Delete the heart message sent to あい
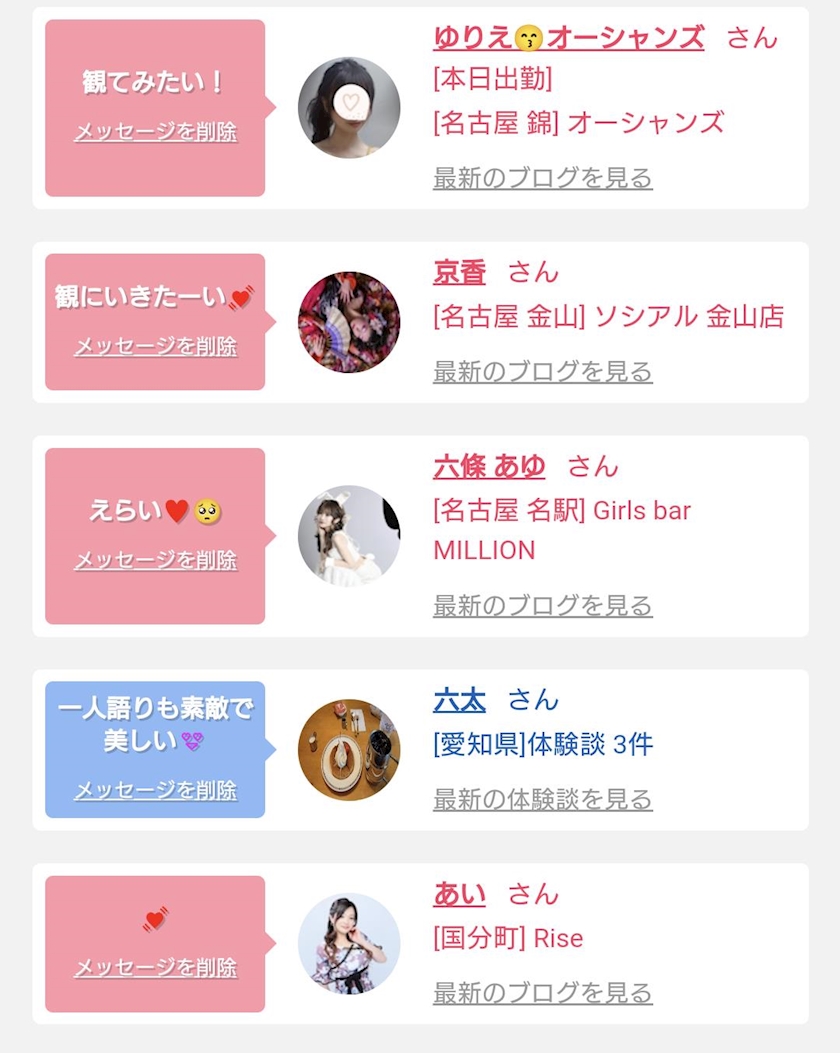 click(x=155, y=968)
